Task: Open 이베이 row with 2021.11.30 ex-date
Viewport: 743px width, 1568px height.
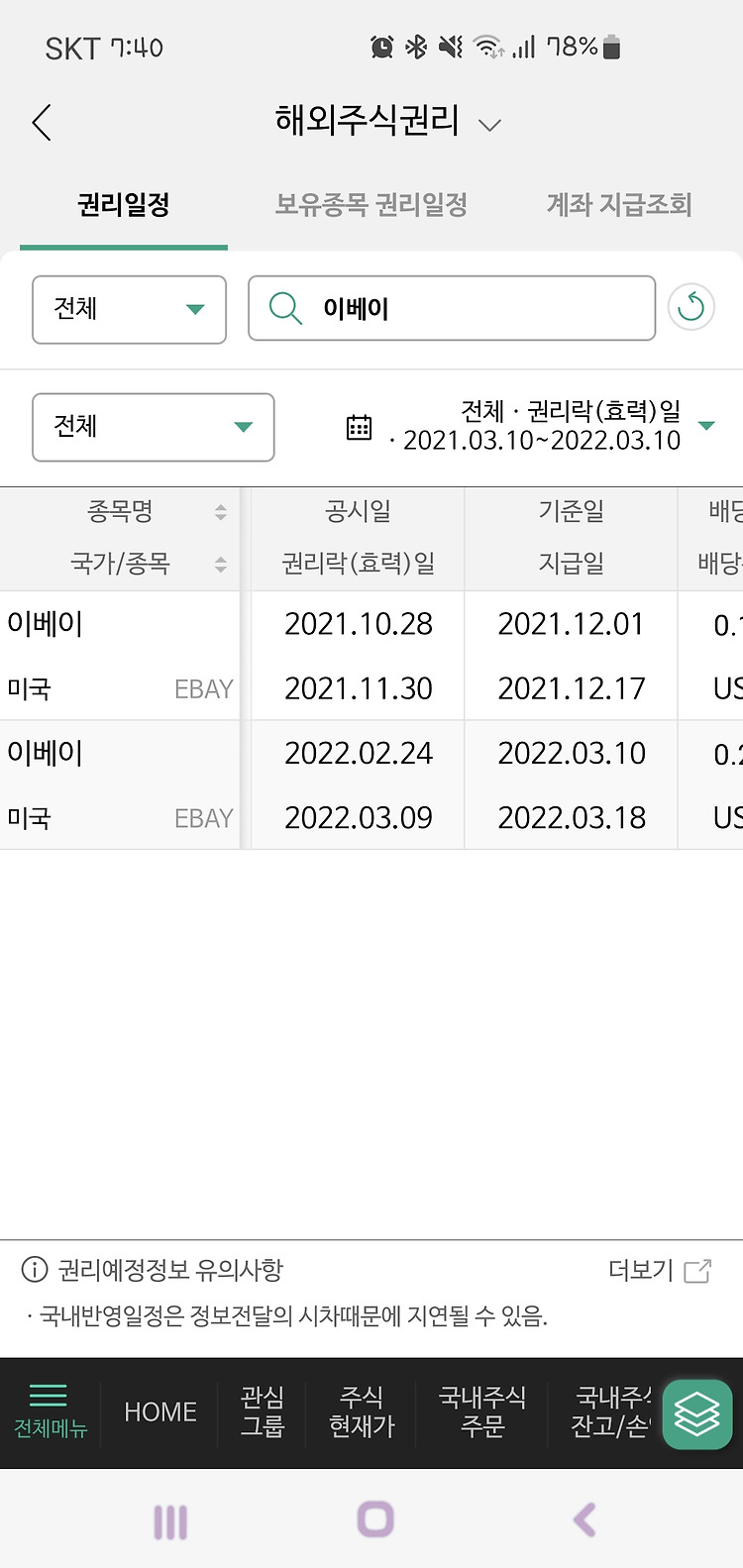Action: (x=371, y=656)
